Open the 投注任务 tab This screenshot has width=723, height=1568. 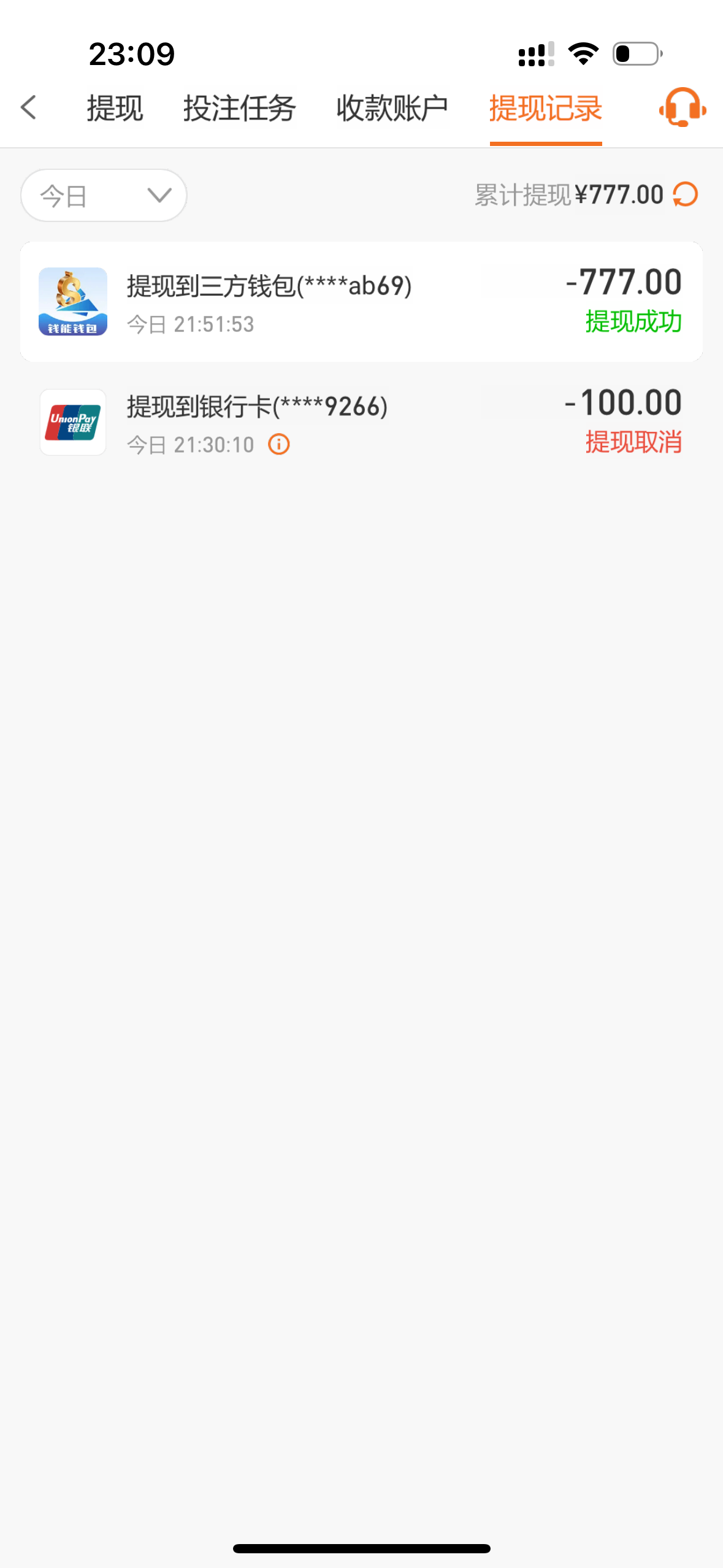[x=239, y=108]
